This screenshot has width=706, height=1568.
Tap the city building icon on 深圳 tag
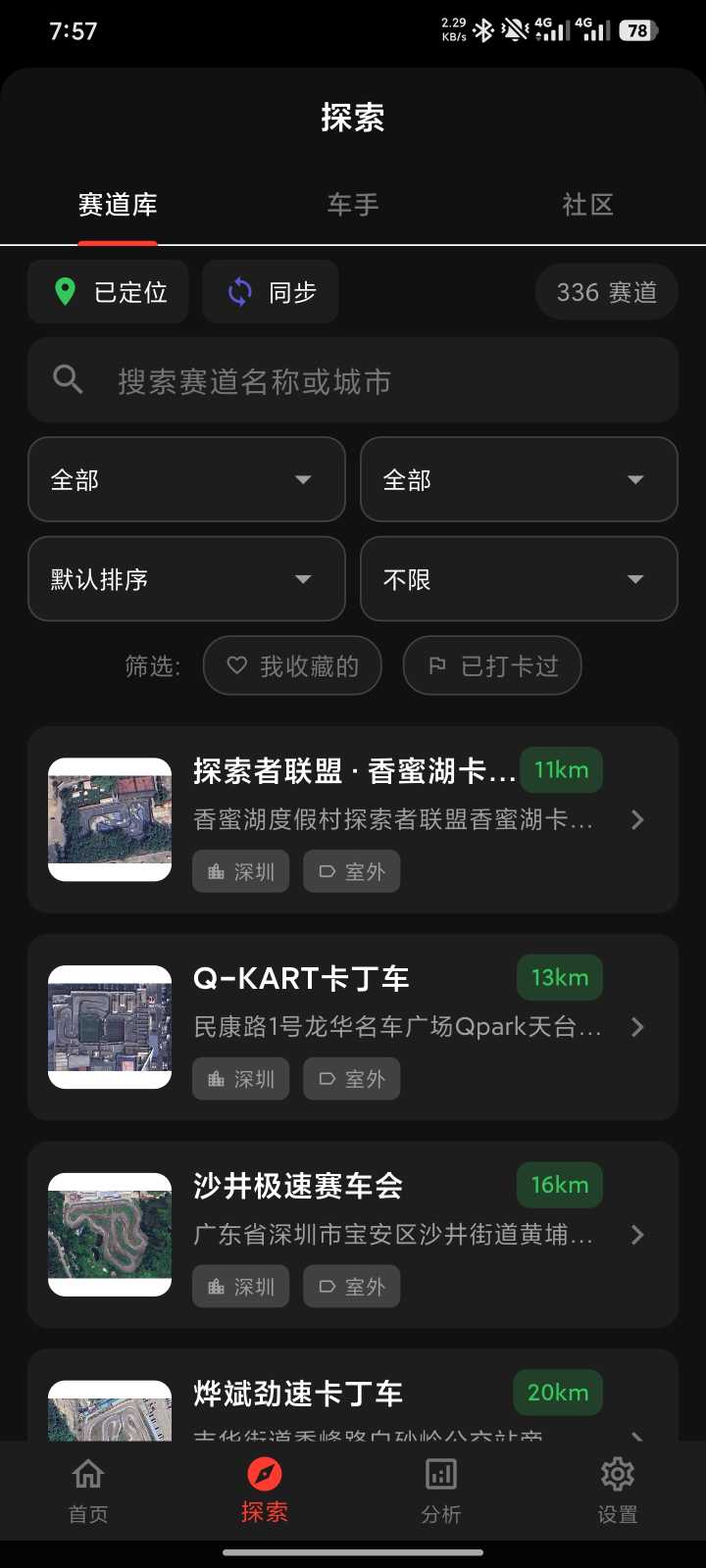tap(218, 871)
